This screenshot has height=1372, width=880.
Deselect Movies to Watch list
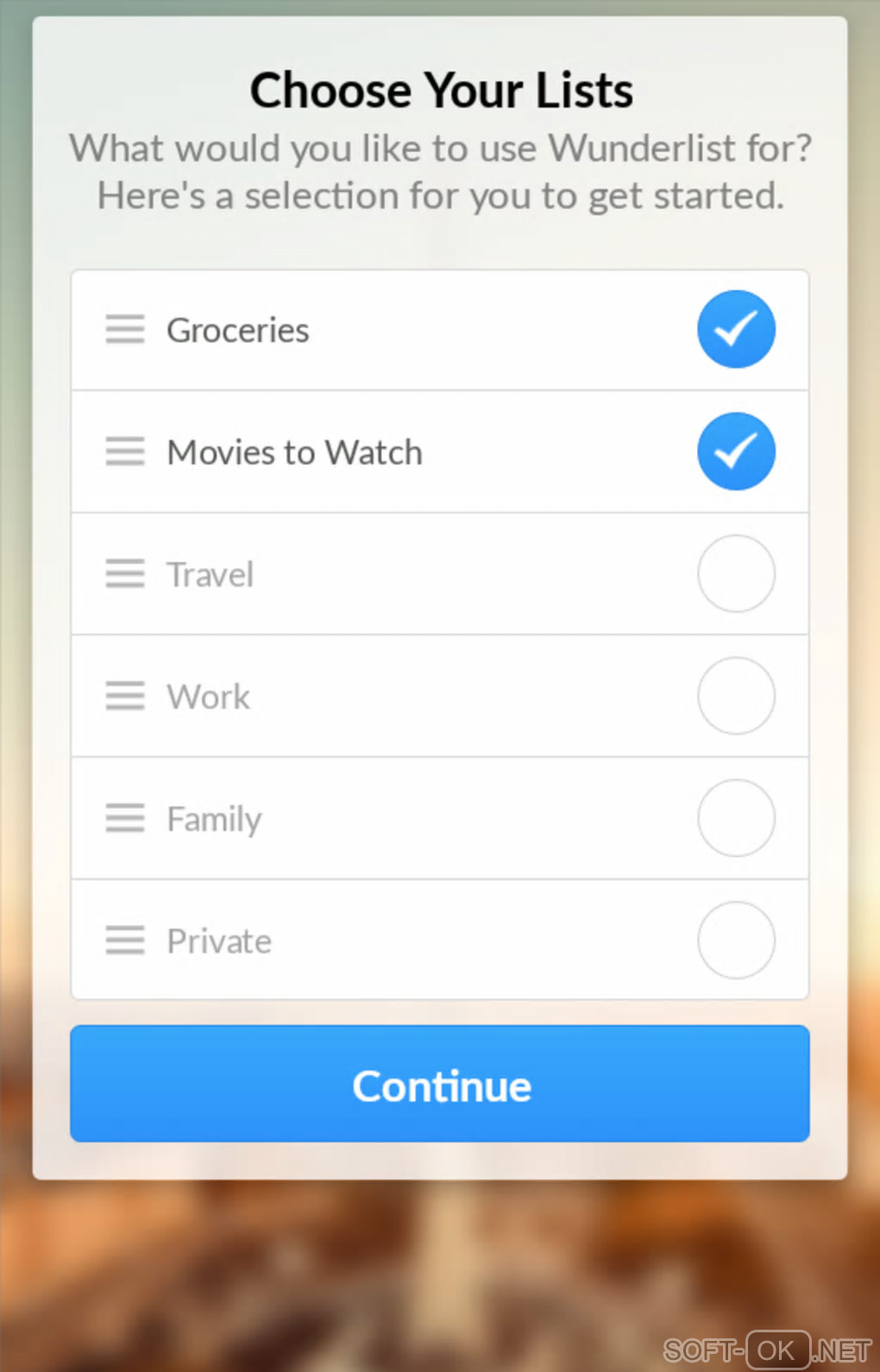click(735, 451)
